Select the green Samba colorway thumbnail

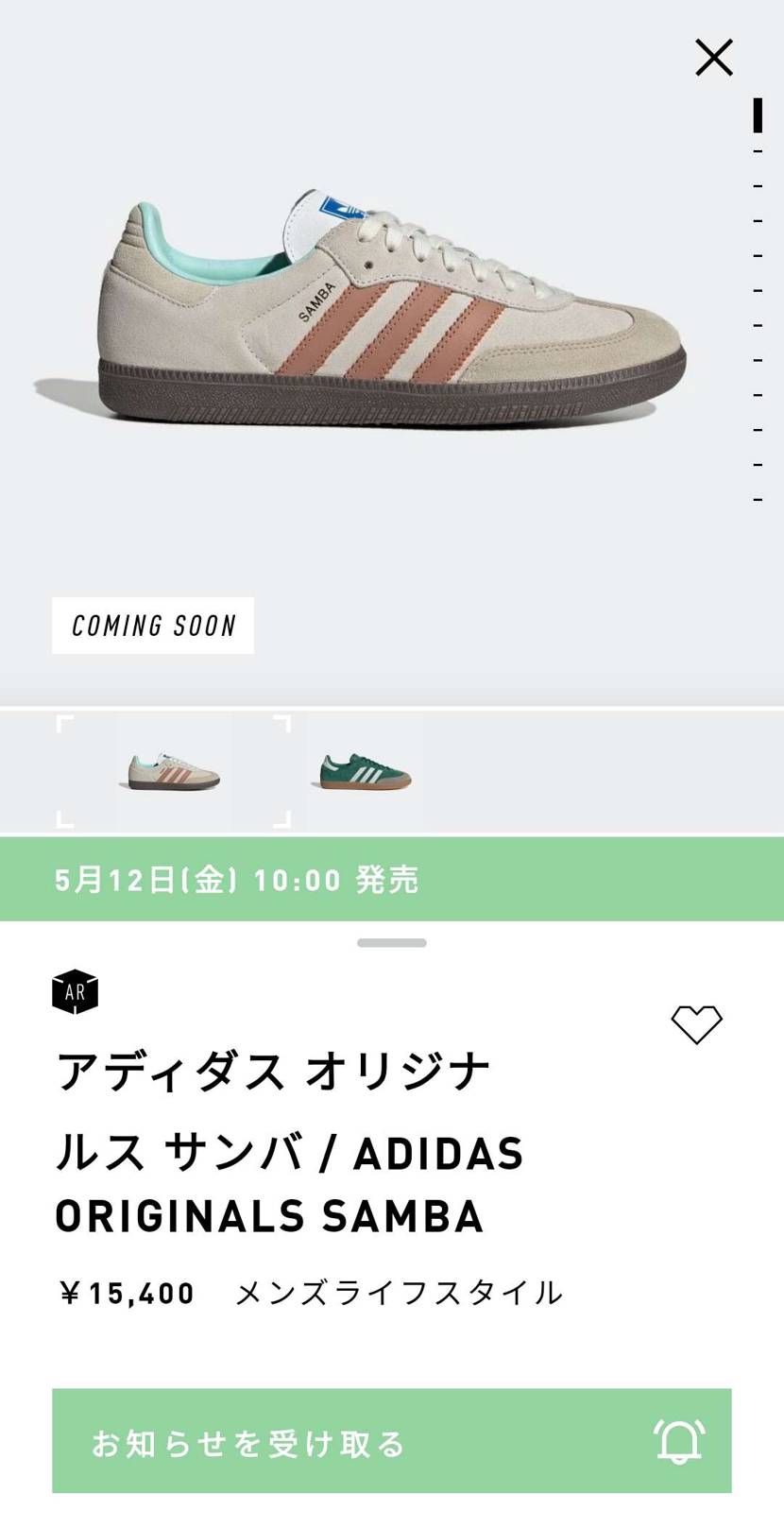(x=364, y=772)
